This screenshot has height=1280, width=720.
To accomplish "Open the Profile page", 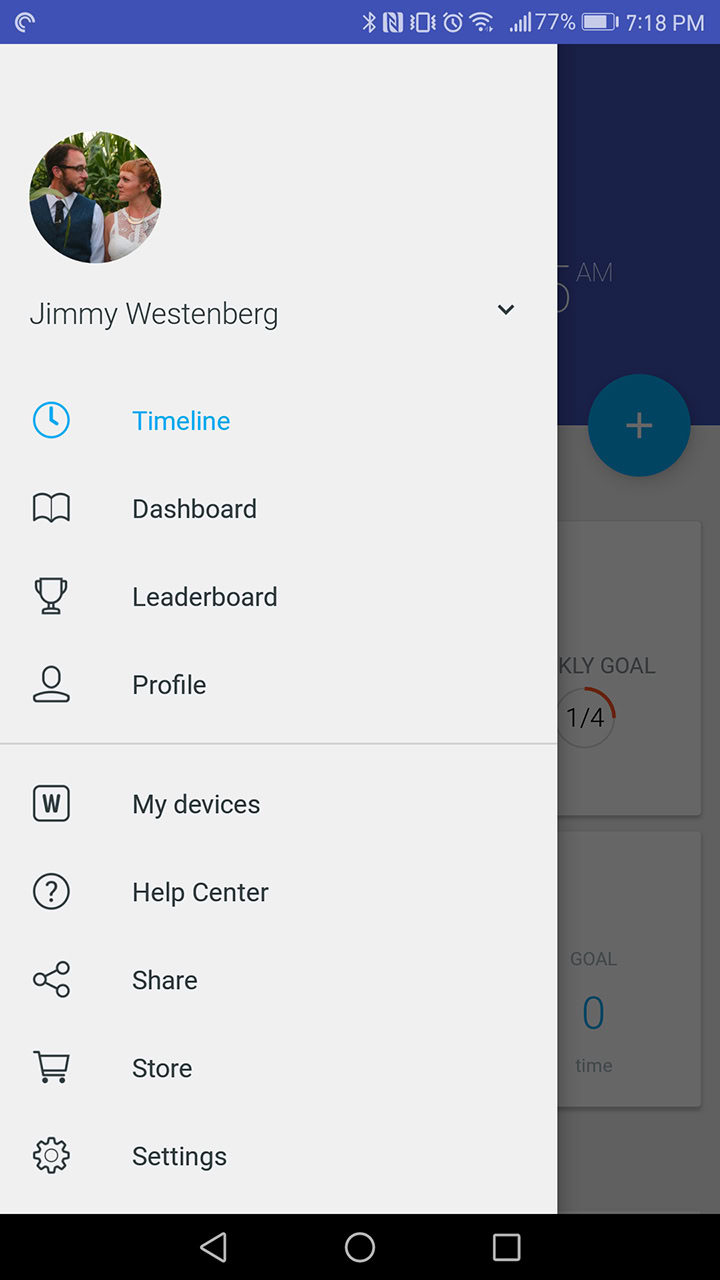I will [169, 685].
